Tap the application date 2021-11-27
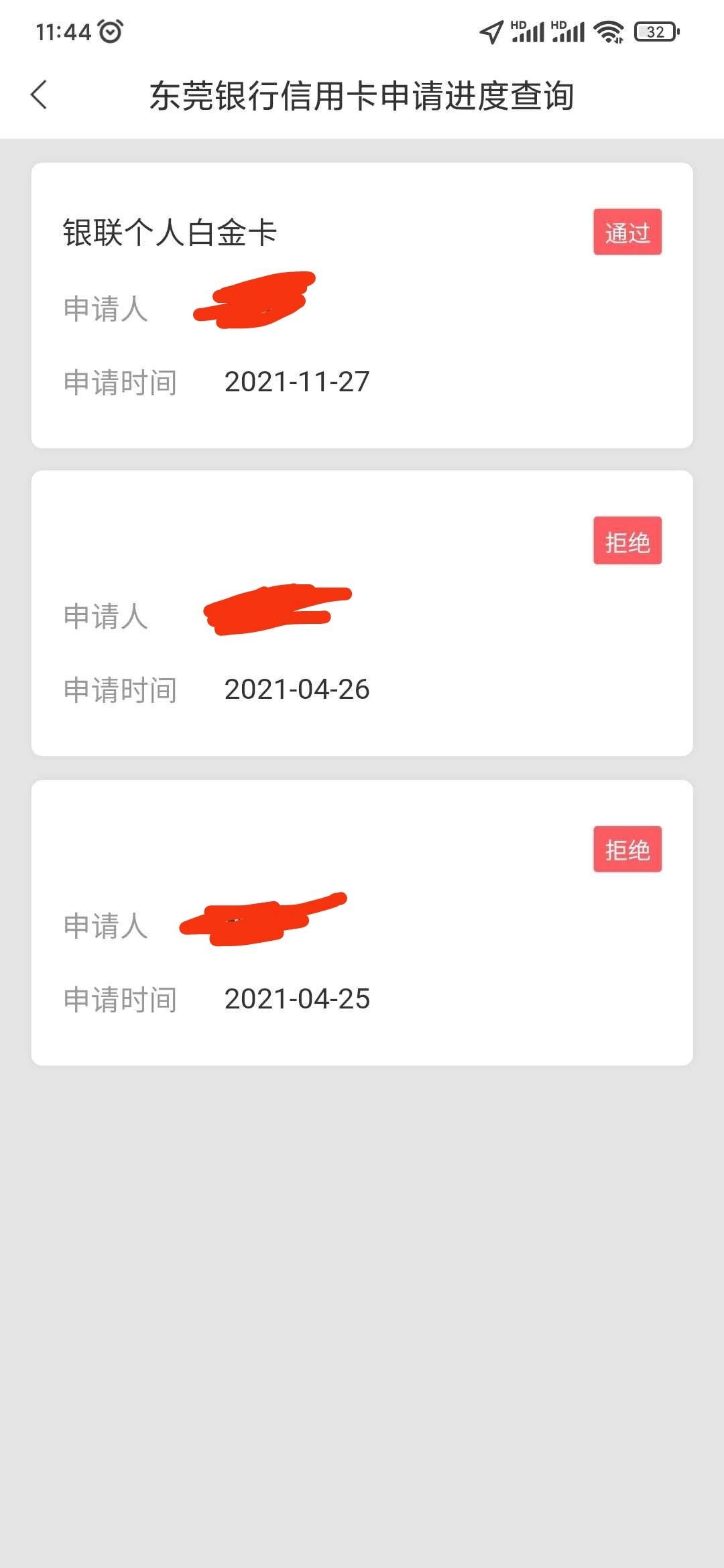724x1568 pixels. pos(298,381)
